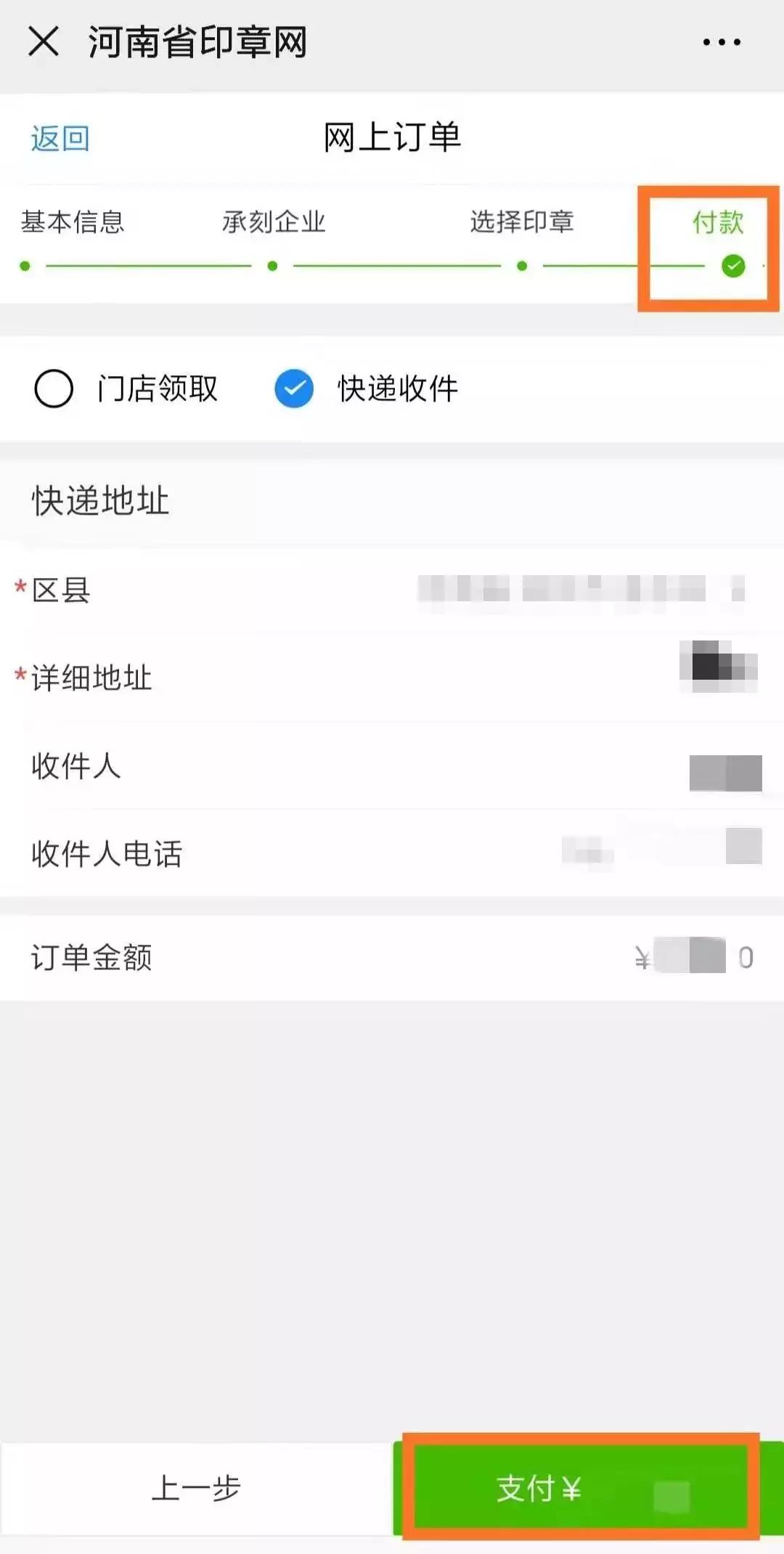This screenshot has width=784, height=1554.
Task: Click the green checkmark on 付款 step
Action: pos(732,266)
